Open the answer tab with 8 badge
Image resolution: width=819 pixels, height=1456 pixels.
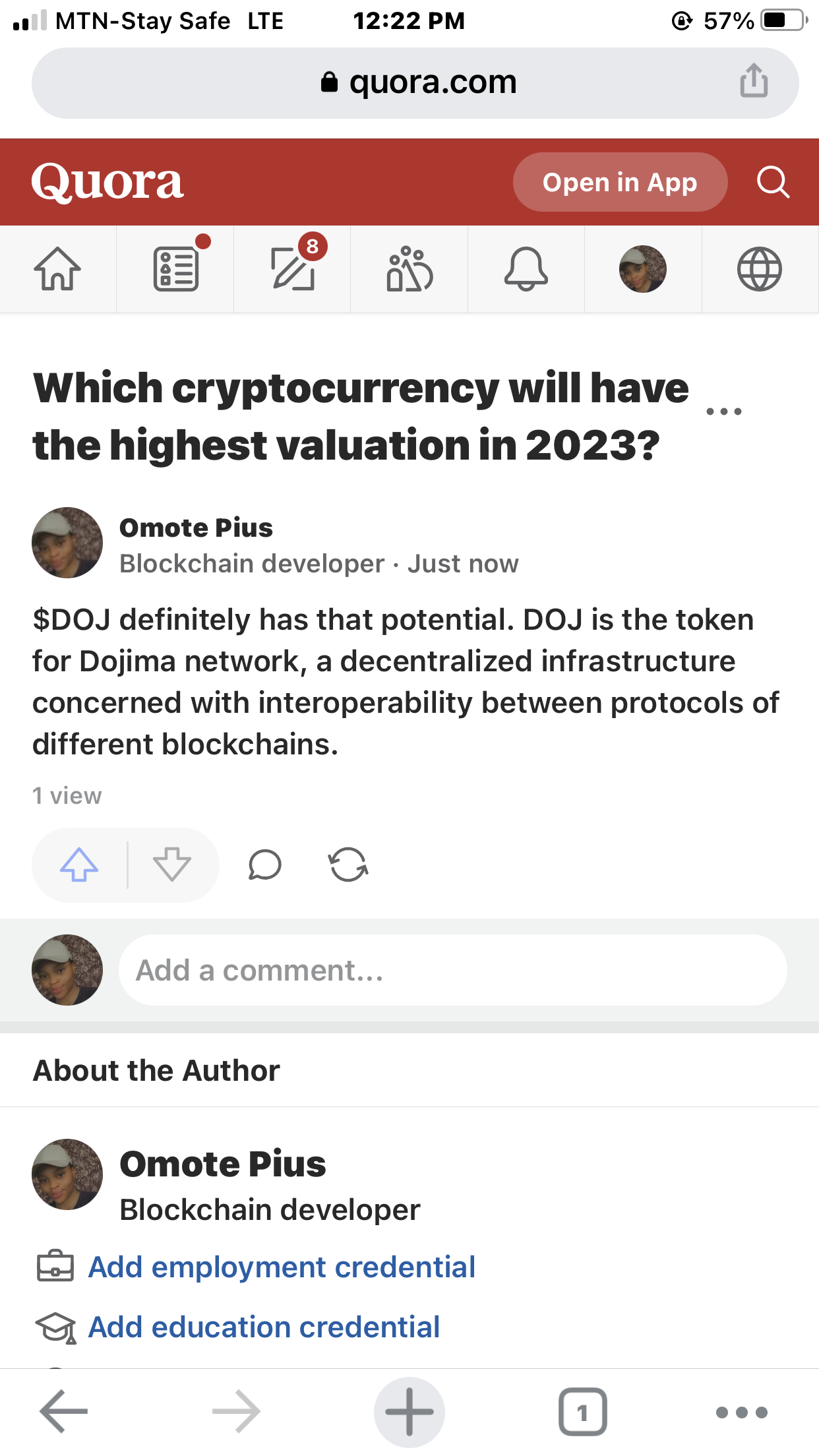(x=293, y=269)
